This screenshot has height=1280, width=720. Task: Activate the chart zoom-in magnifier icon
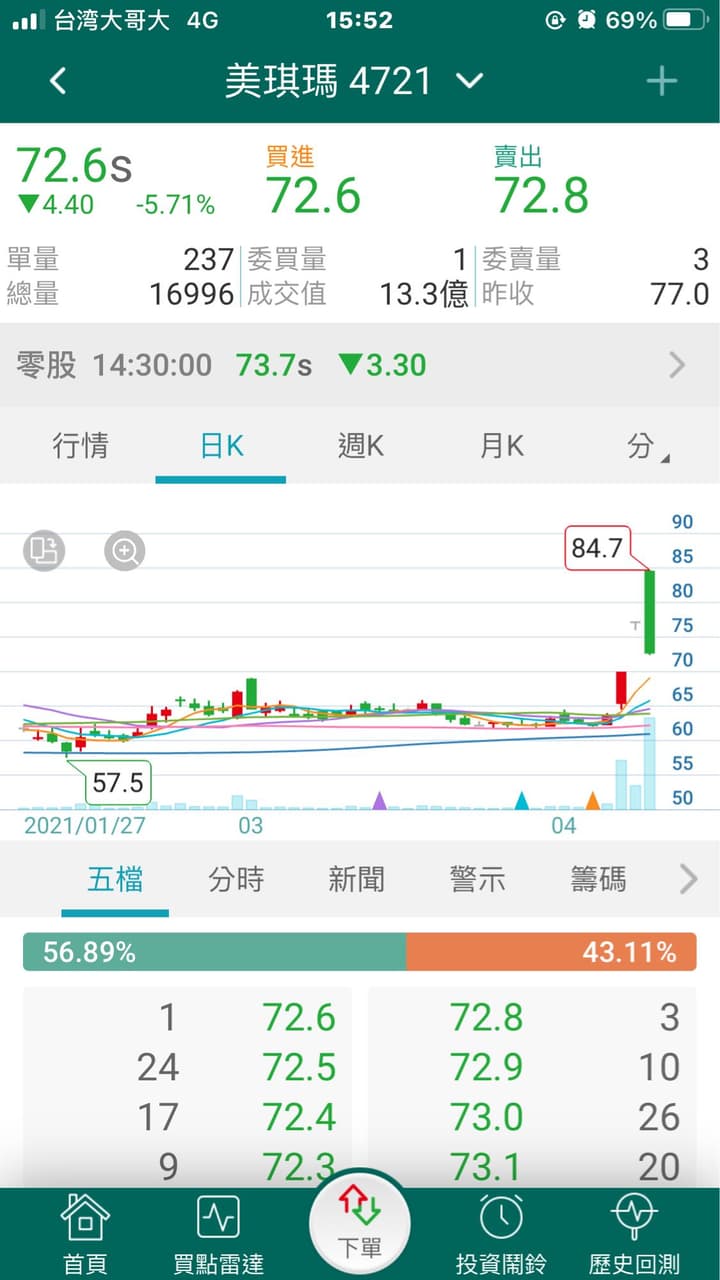pyautogui.click(x=124, y=551)
